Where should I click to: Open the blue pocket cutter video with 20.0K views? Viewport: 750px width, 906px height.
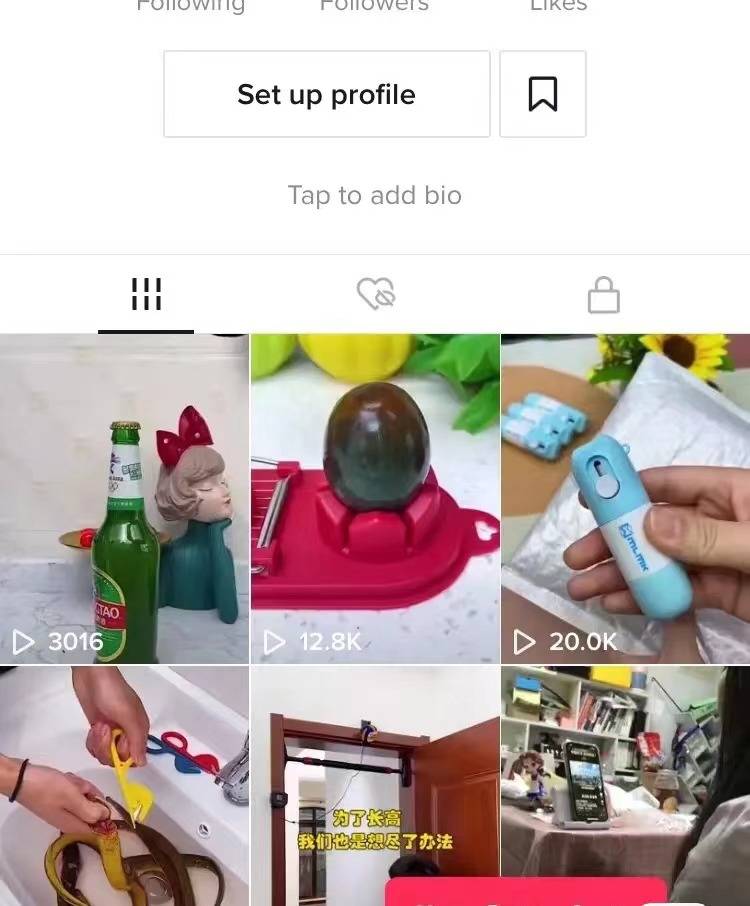[625, 498]
